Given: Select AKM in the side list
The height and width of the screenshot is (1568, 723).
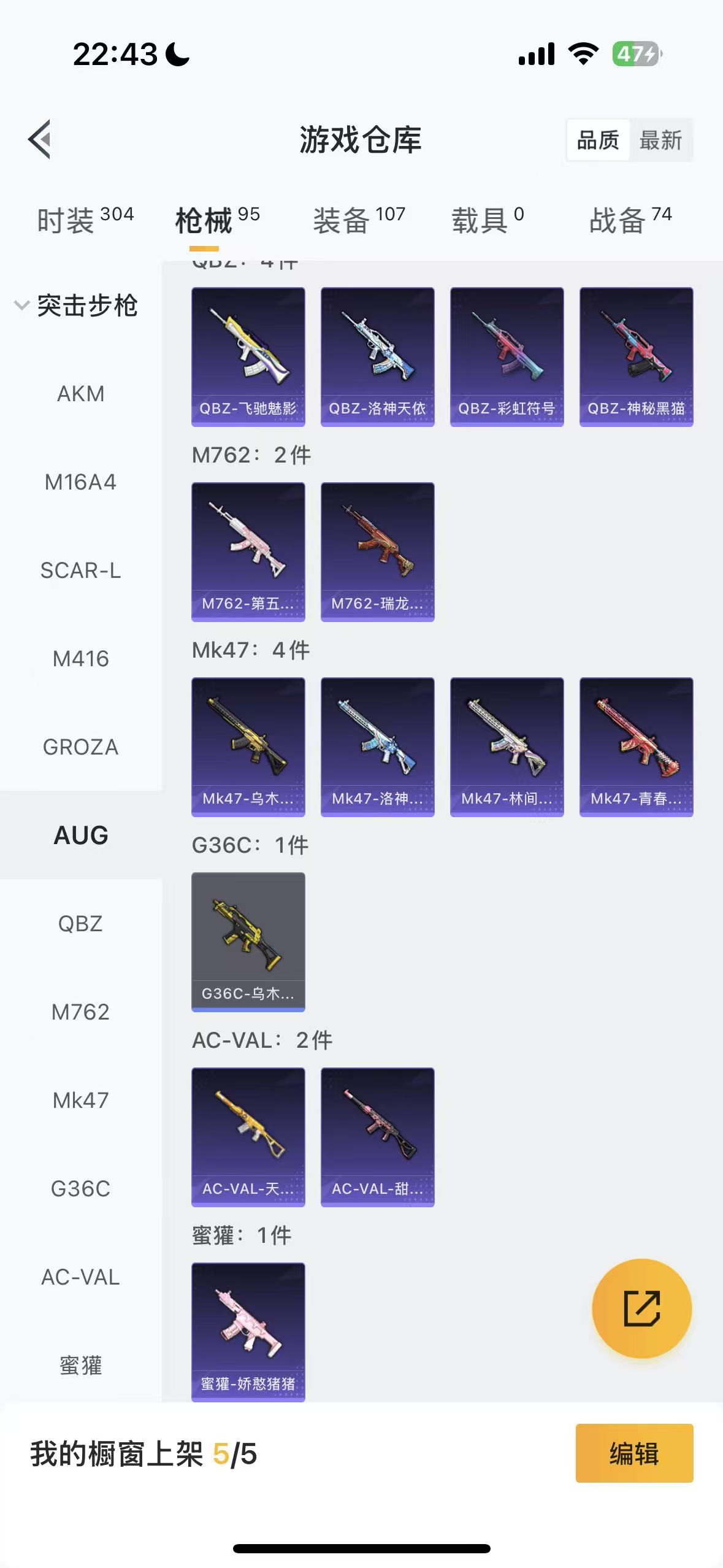Looking at the screenshot, I should pyautogui.click(x=80, y=394).
